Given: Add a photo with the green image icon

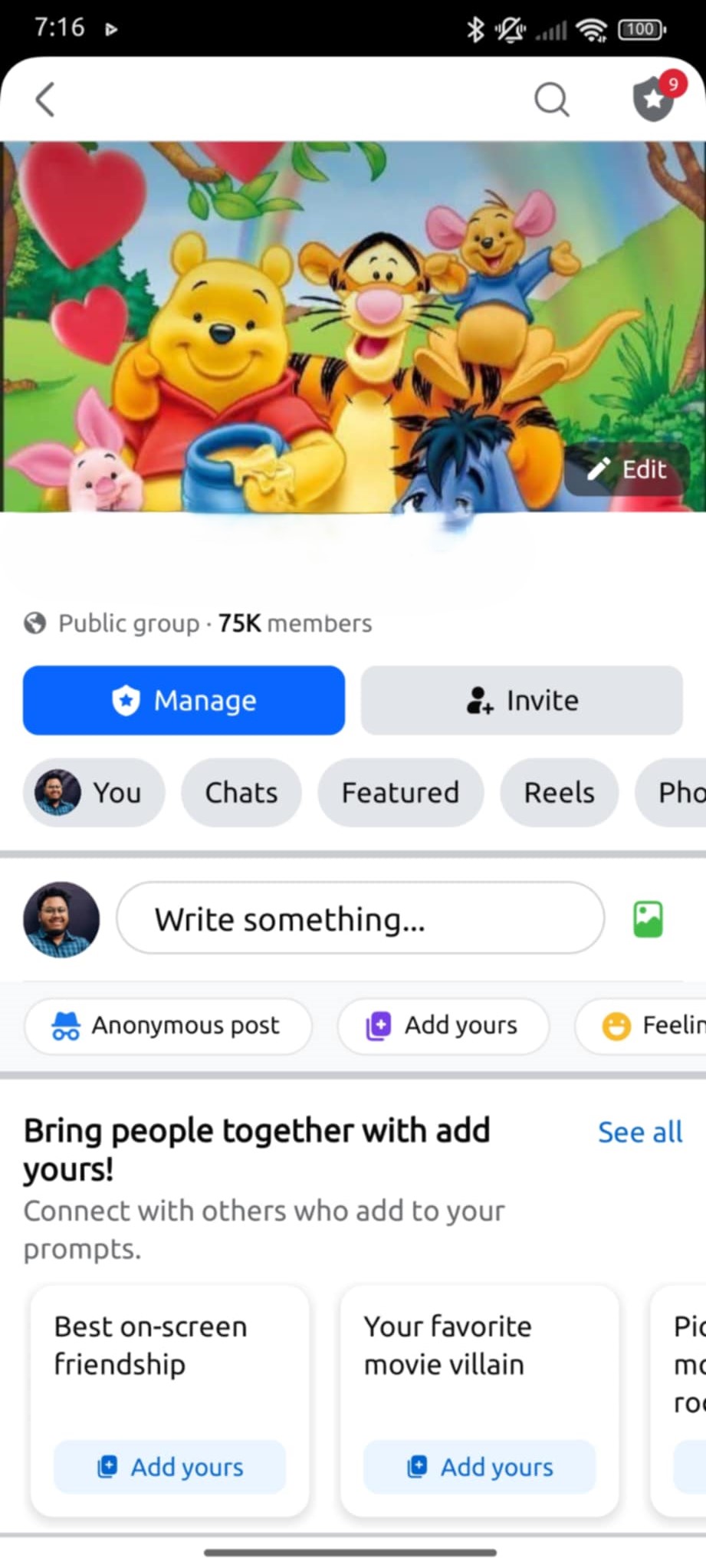Looking at the screenshot, I should click(x=648, y=919).
